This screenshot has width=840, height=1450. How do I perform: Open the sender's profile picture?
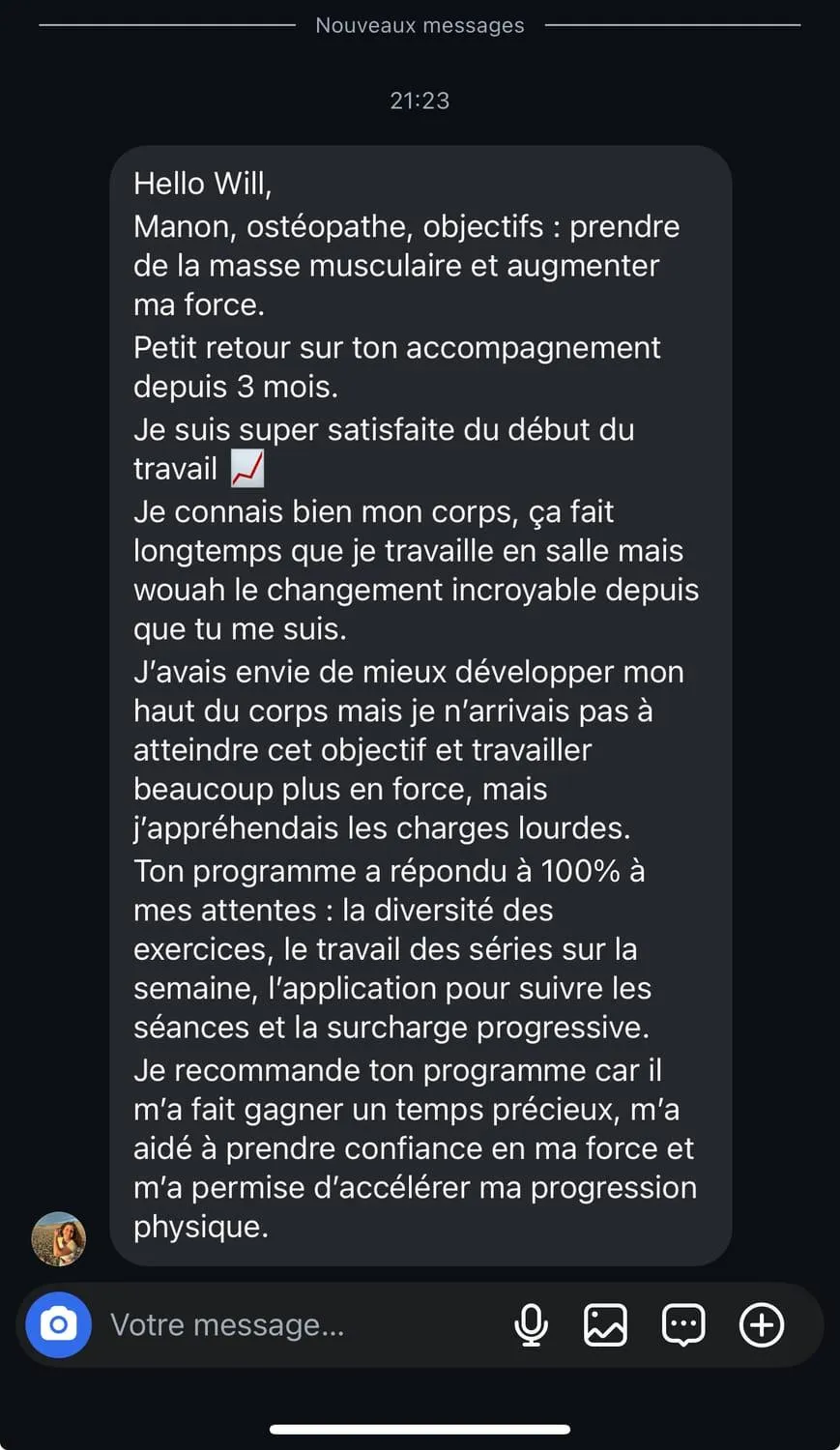tap(59, 1238)
